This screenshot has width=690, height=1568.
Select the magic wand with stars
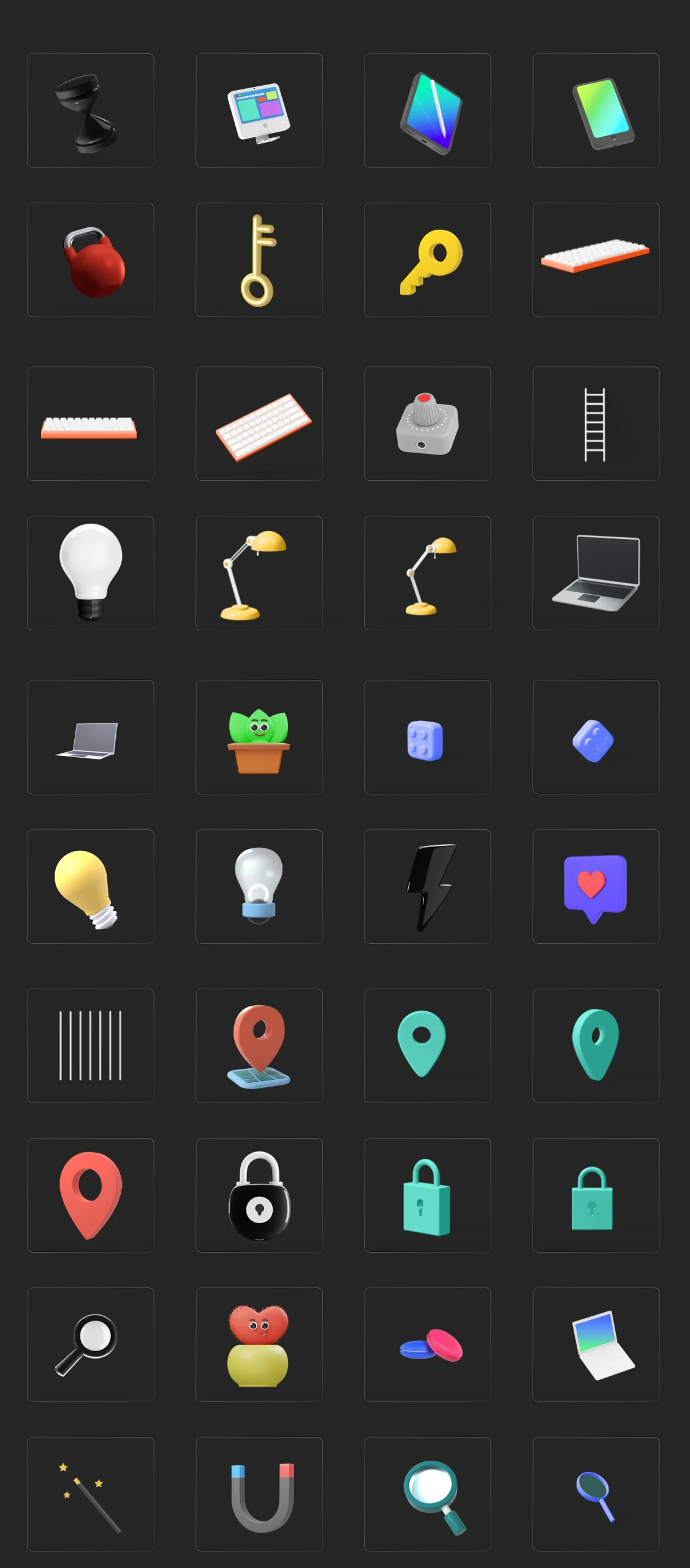(91, 1494)
